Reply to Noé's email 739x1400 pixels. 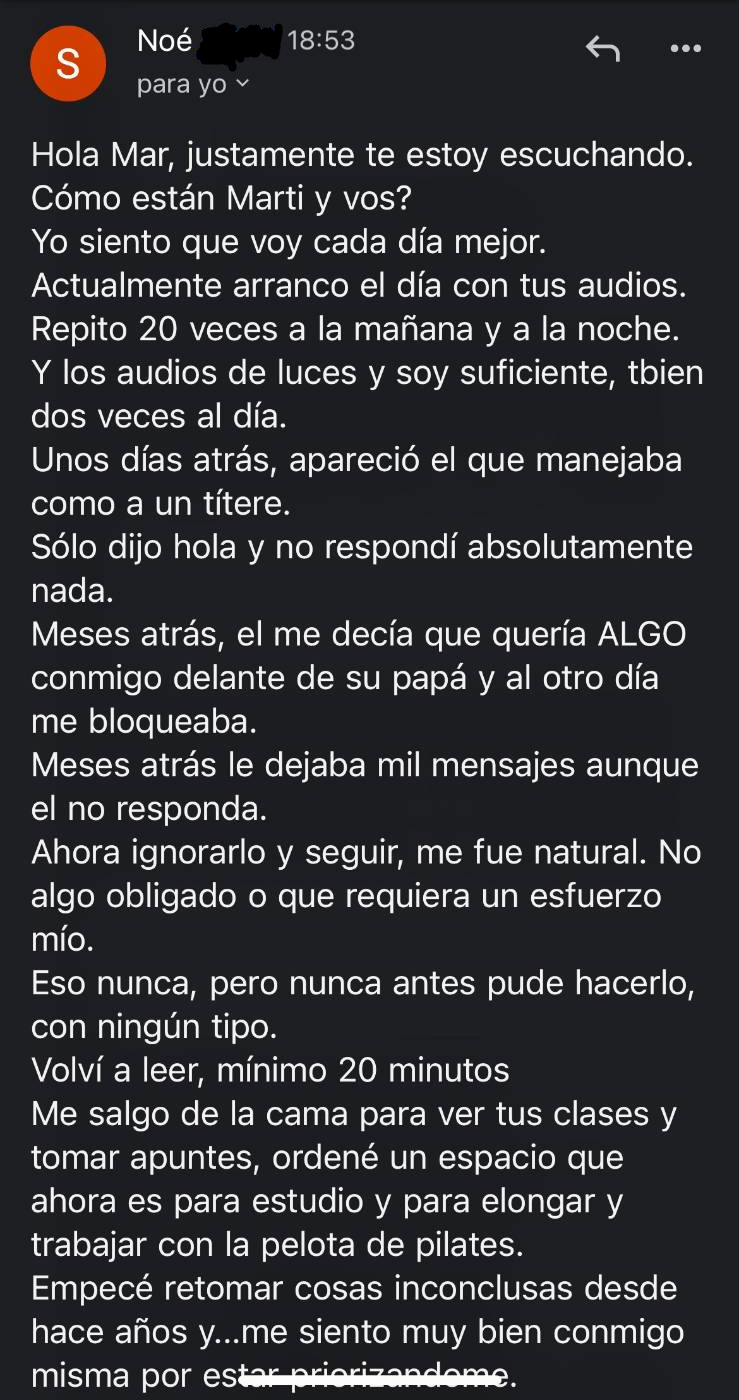tap(603, 47)
